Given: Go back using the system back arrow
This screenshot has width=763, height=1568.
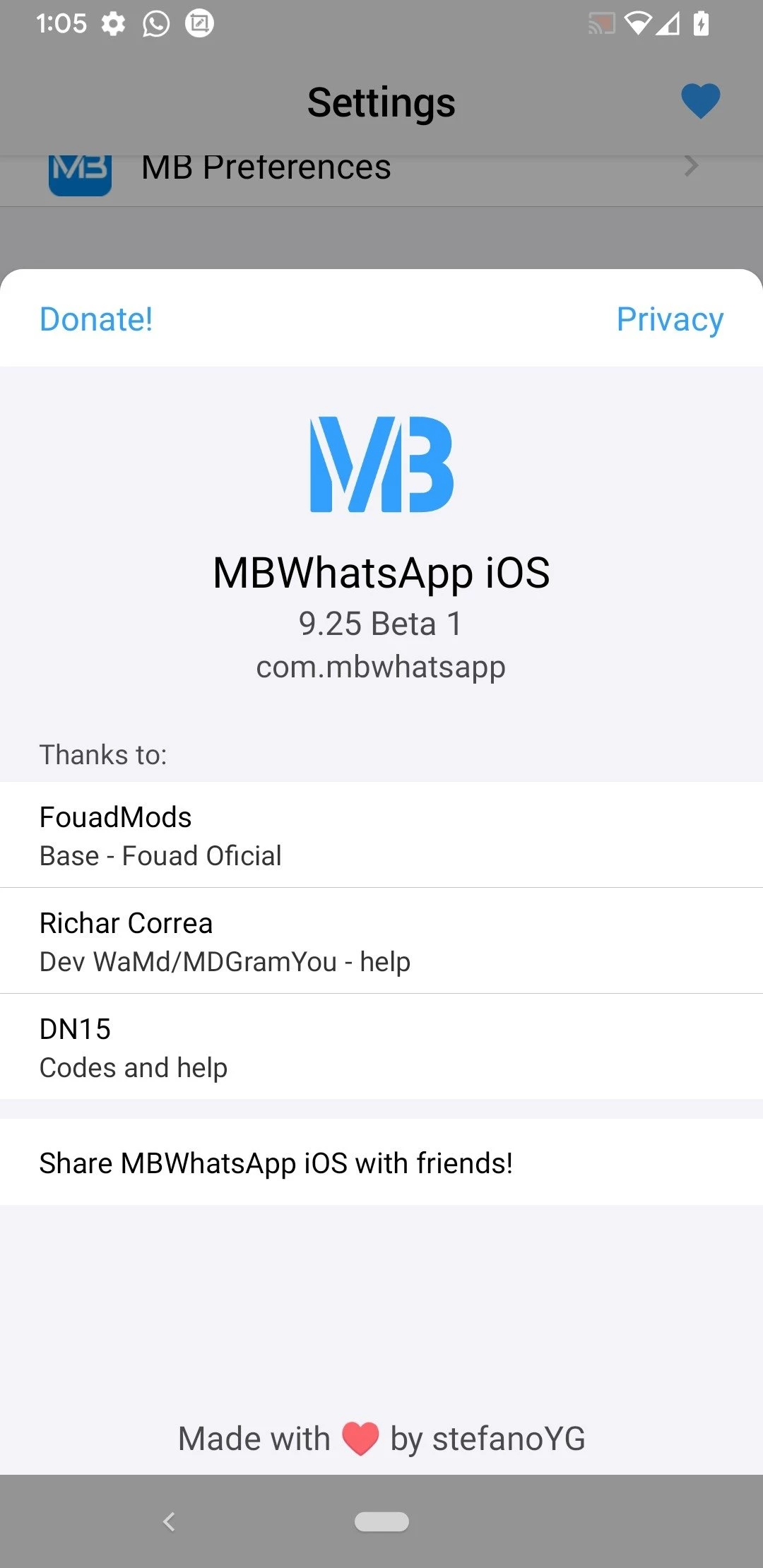Looking at the screenshot, I should [x=169, y=1521].
